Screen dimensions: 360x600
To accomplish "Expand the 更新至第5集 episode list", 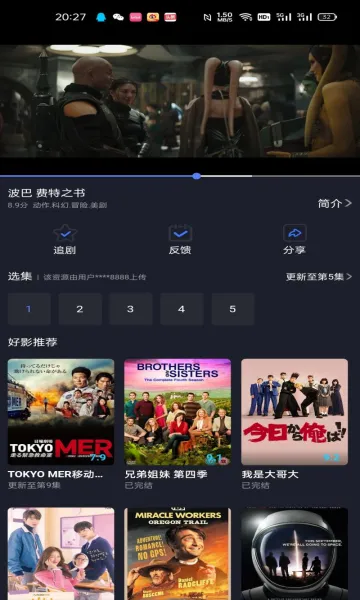I will click(x=319, y=277).
